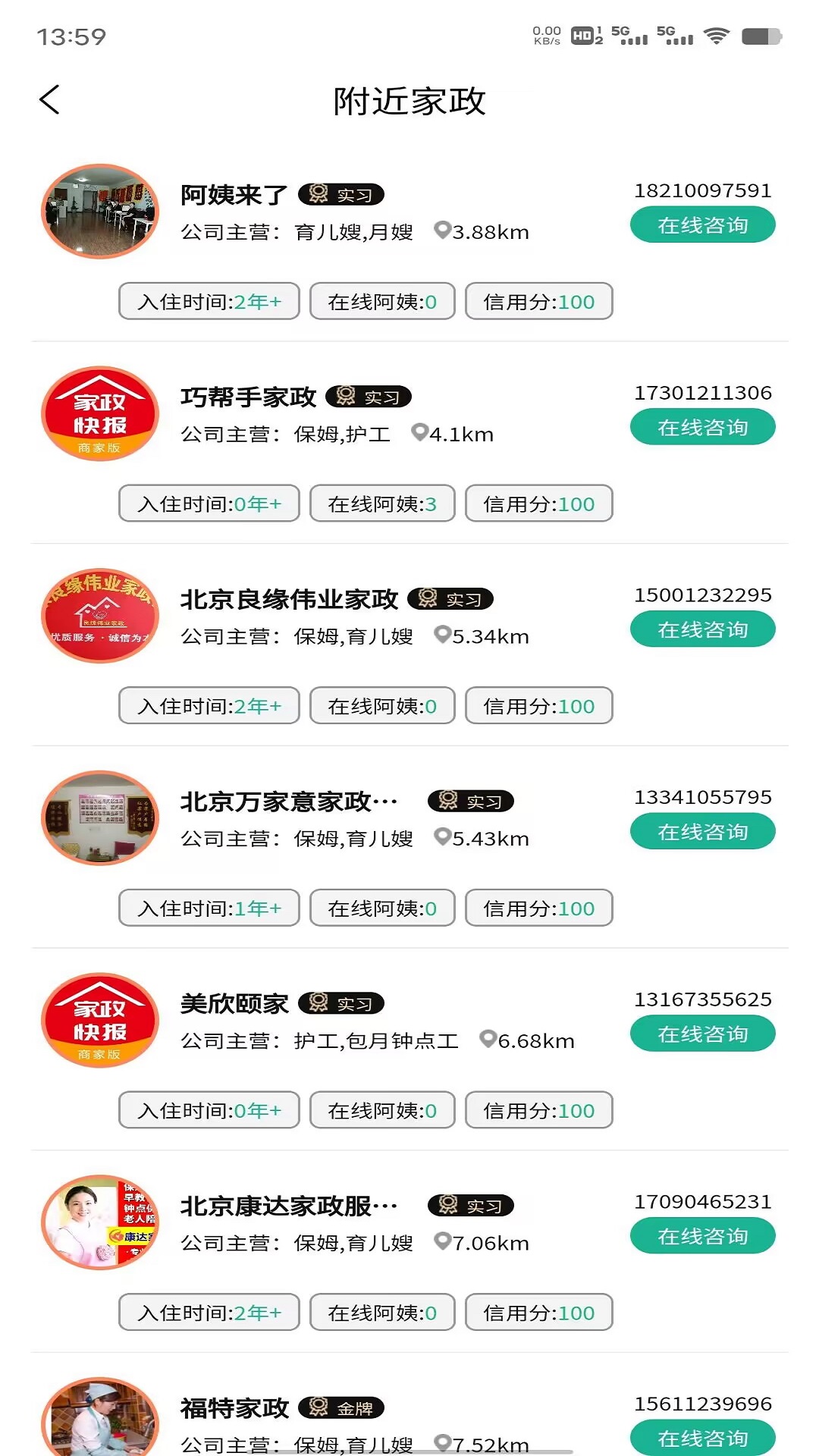Select the 附近家政 page title

(x=409, y=99)
